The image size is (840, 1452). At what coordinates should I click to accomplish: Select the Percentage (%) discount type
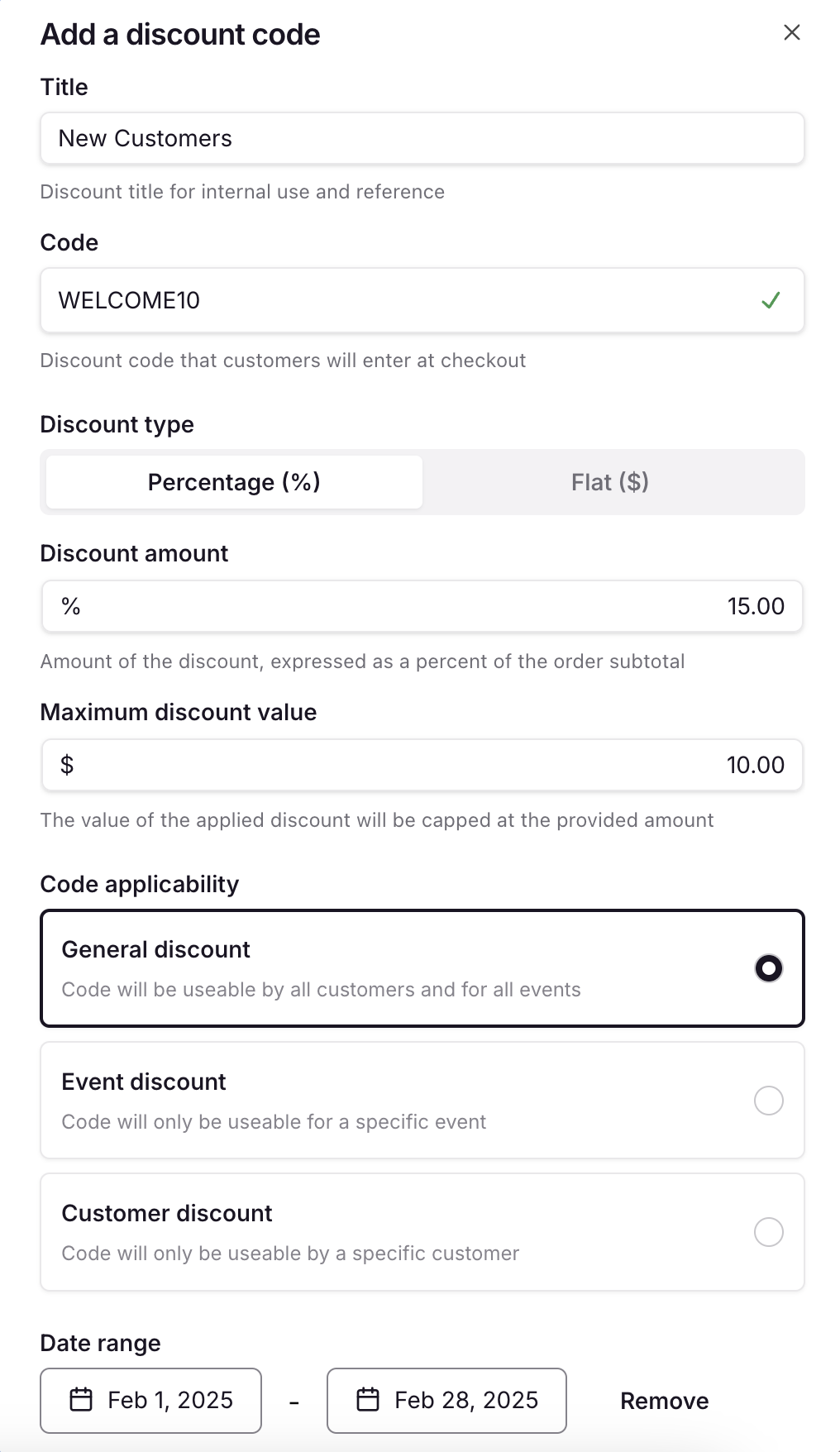pos(233,481)
